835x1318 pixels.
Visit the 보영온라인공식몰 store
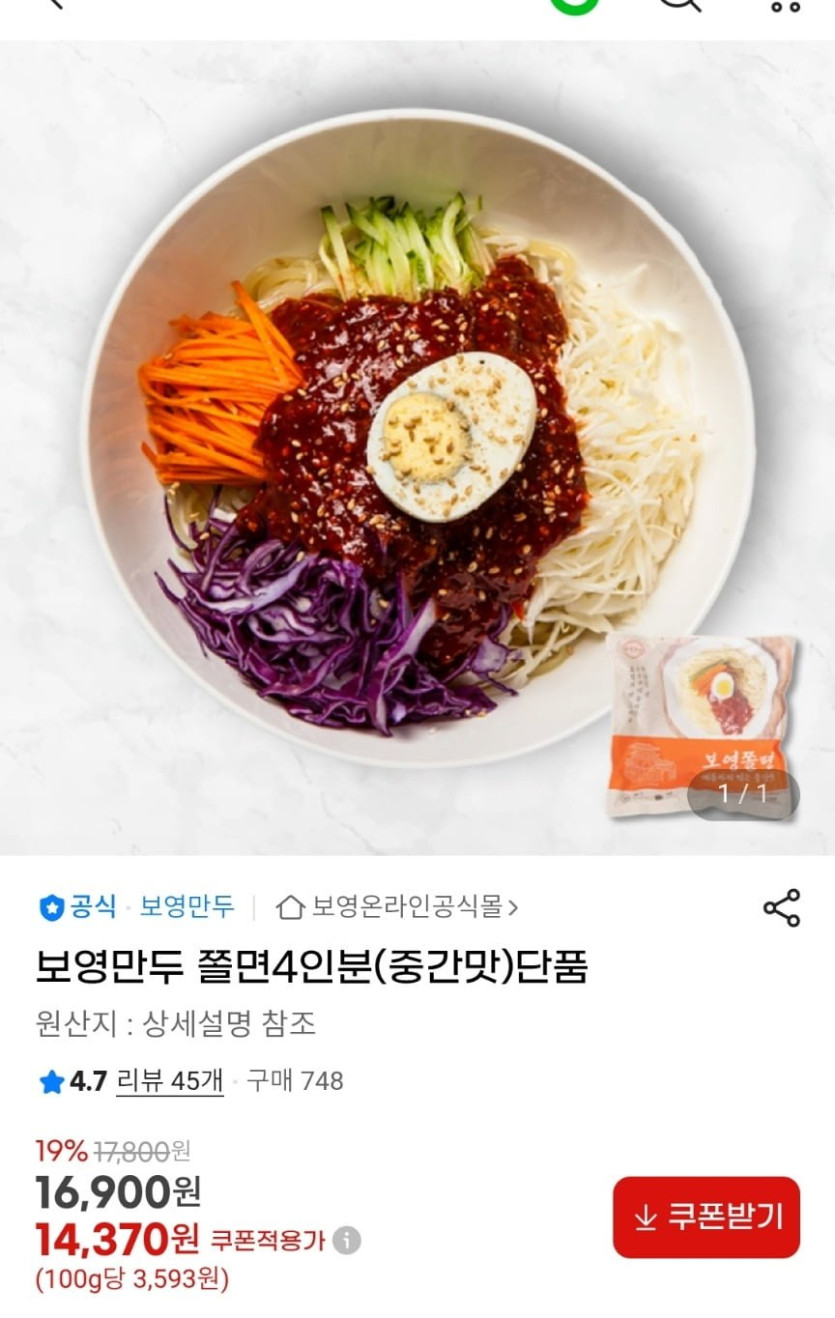(398, 907)
